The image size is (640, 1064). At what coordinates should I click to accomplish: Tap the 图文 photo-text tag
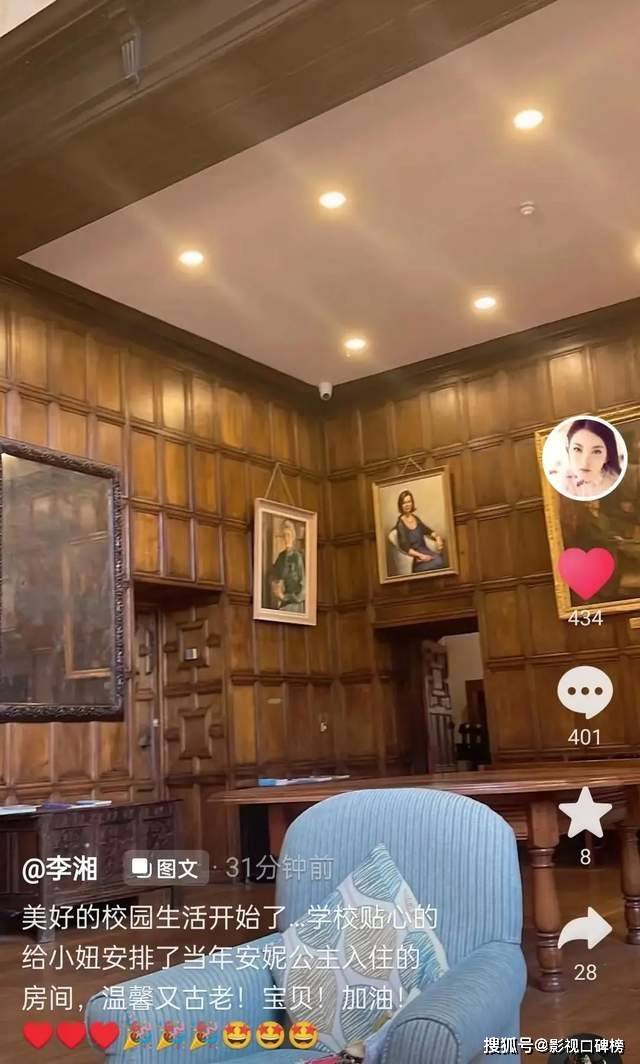(166, 867)
